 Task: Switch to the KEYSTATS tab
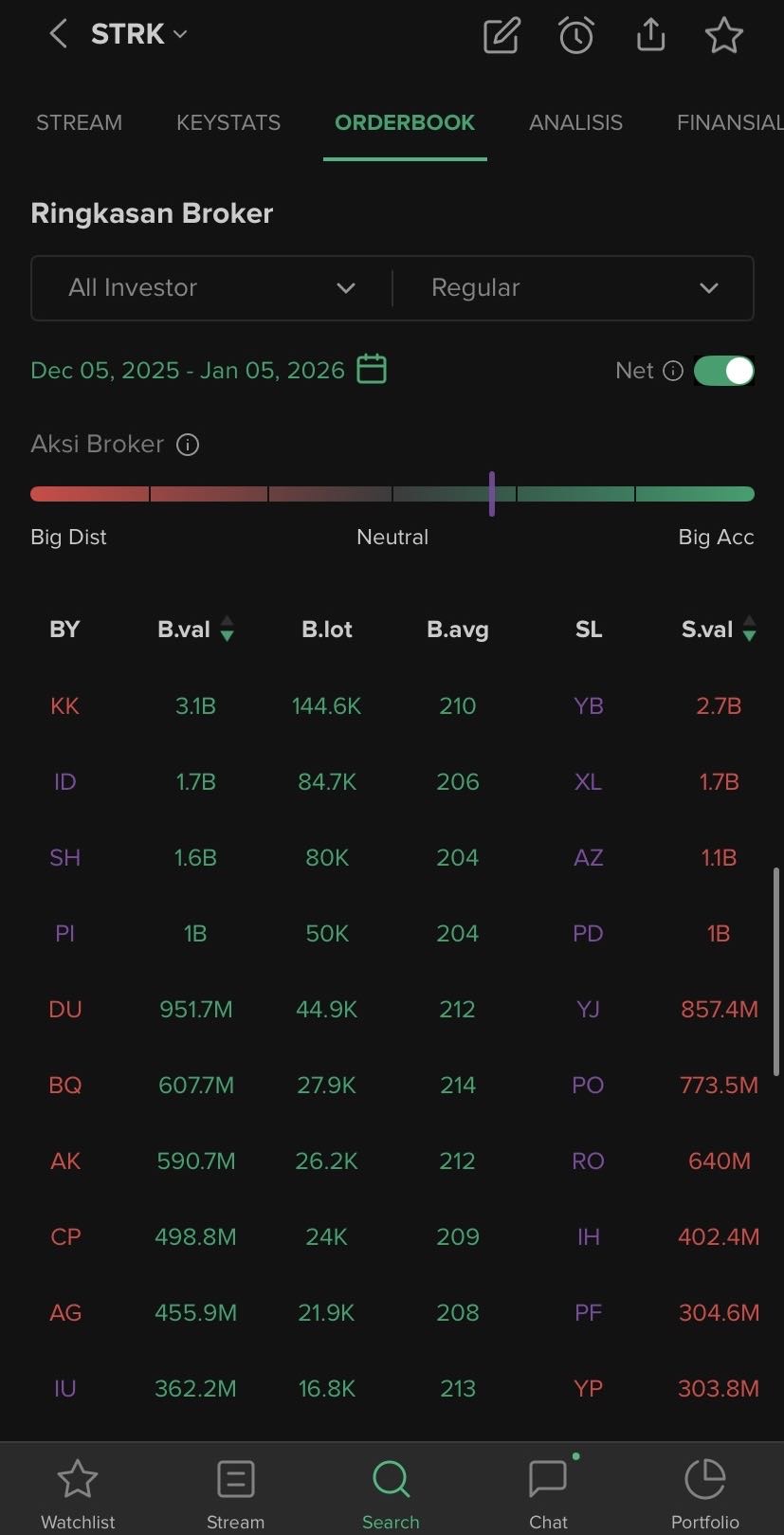click(x=228, y=122)
